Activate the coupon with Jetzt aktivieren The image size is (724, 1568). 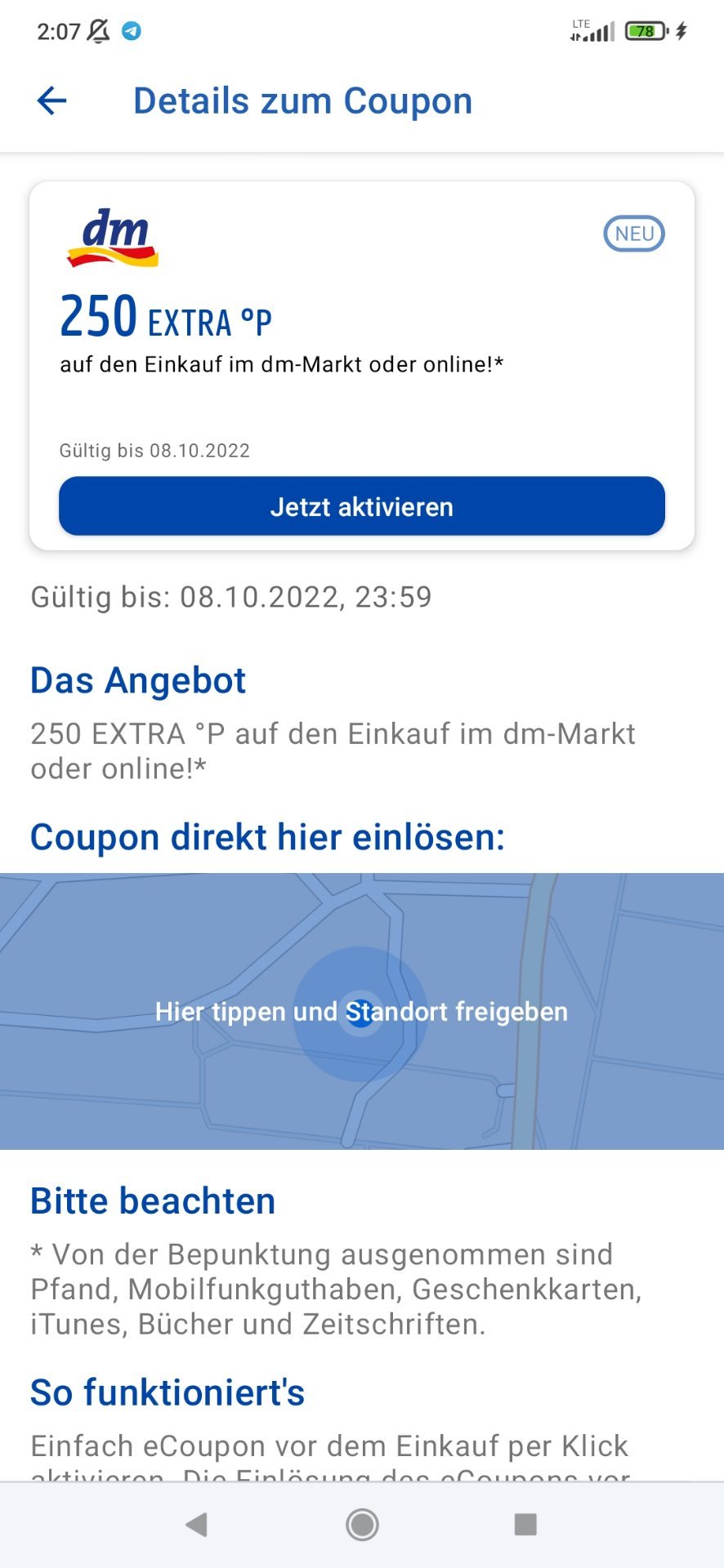click(361, 506)
